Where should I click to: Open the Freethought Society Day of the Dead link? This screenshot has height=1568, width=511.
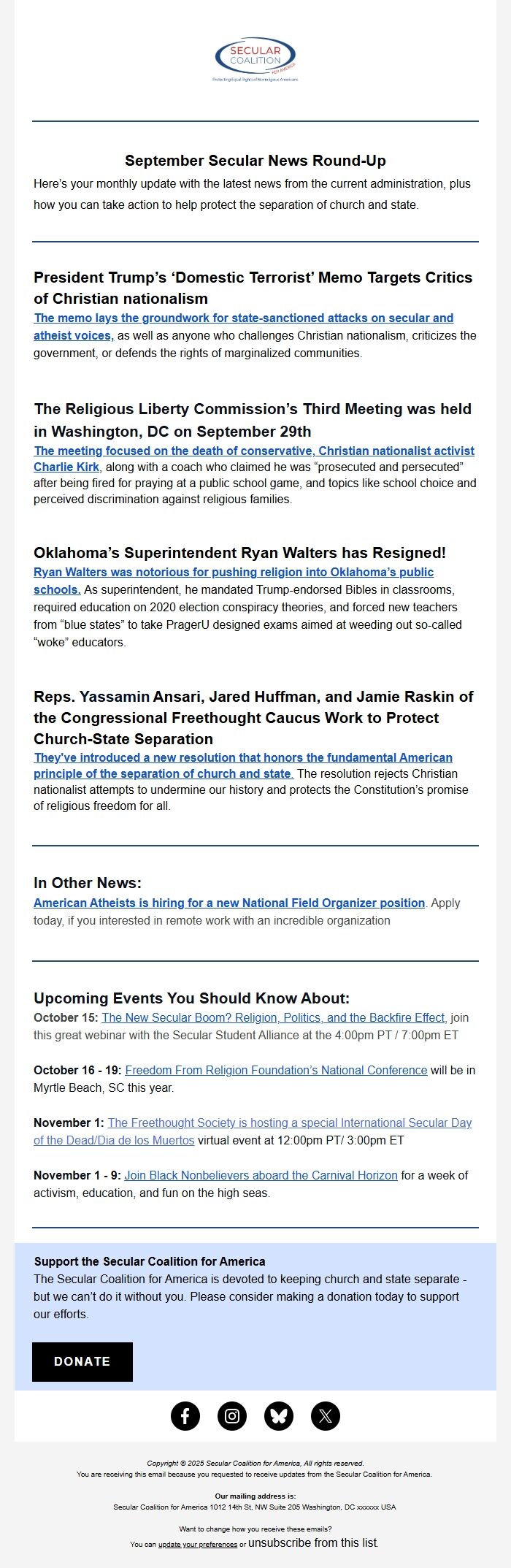289,1123
